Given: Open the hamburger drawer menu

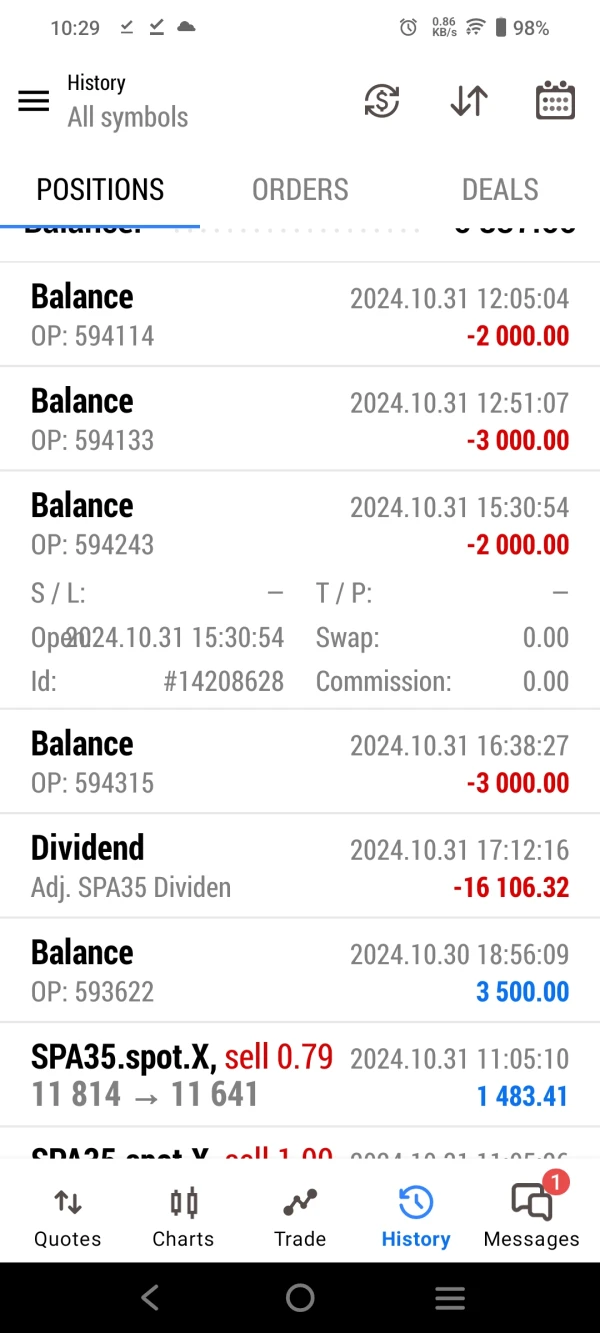Looking at the screenshot, I should coord(34,101).
